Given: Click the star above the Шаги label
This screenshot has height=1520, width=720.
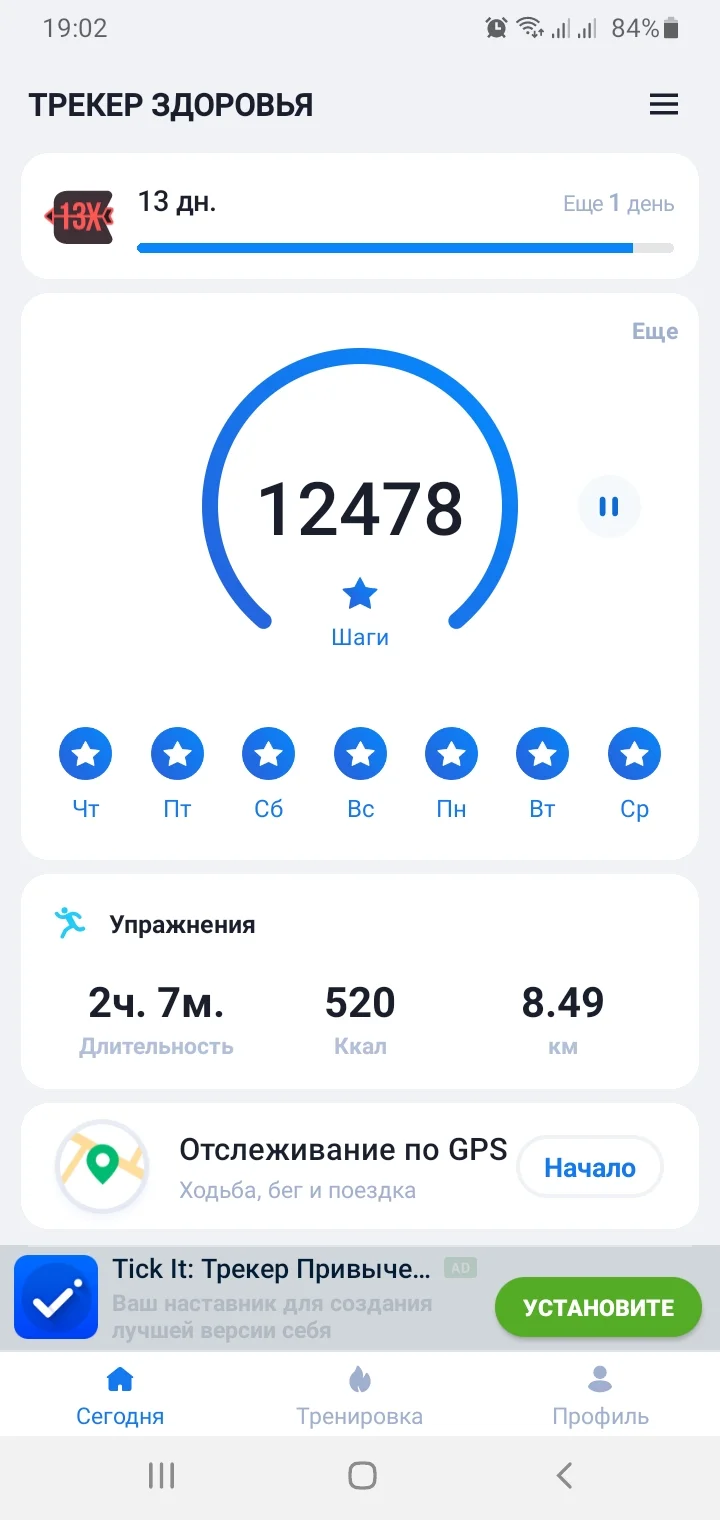Looking at the screenshot, I should 359,593.
